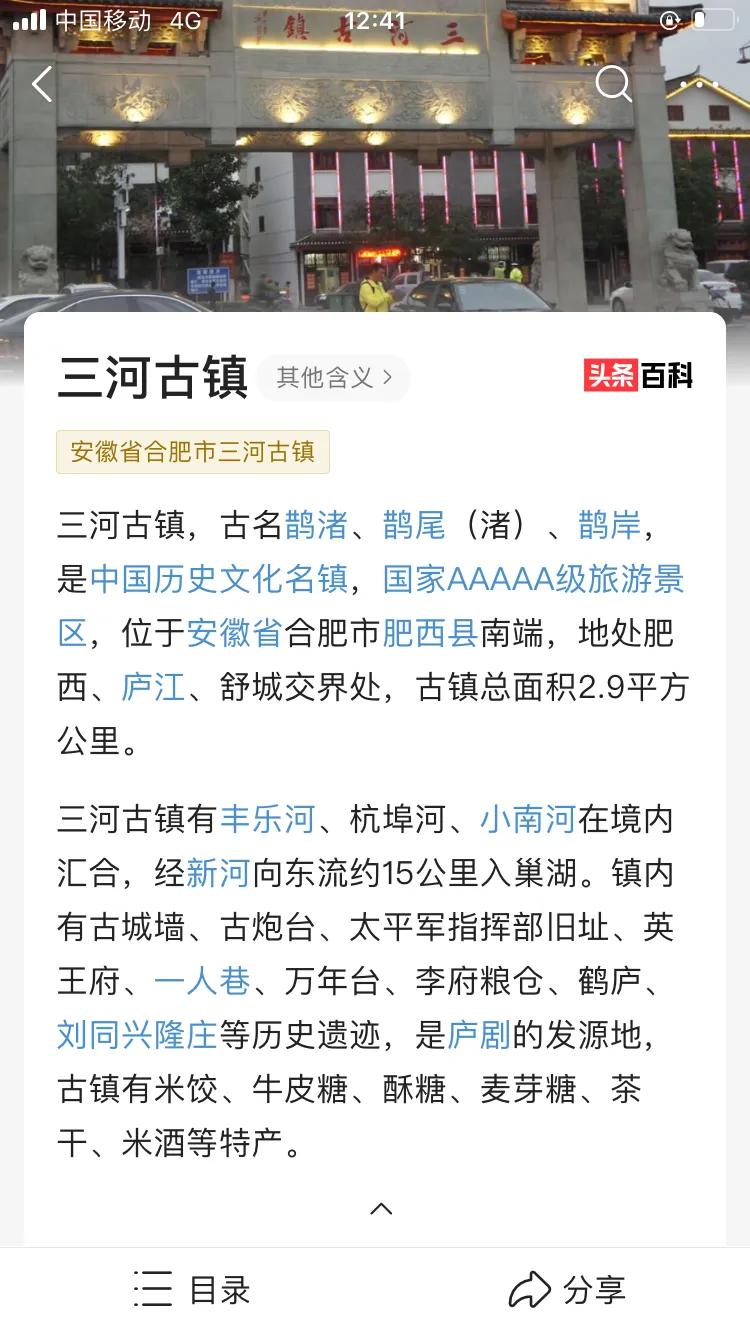Viewport: 750px width, 1334px height.
Task: Collapse the summary with the up chevron
Action: pos(381,1208)
